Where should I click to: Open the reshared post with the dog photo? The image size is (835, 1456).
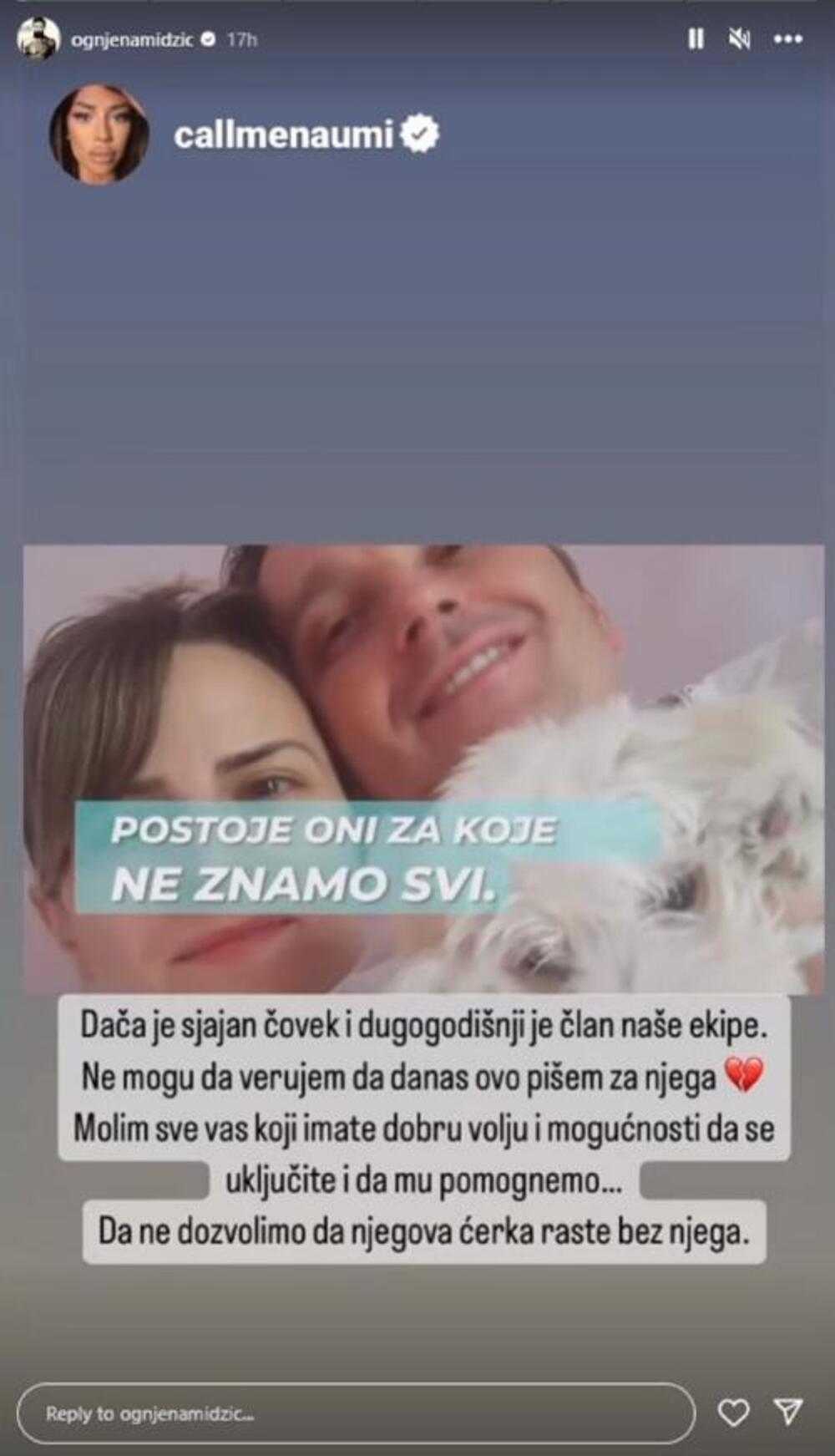[x=423, y=769]
